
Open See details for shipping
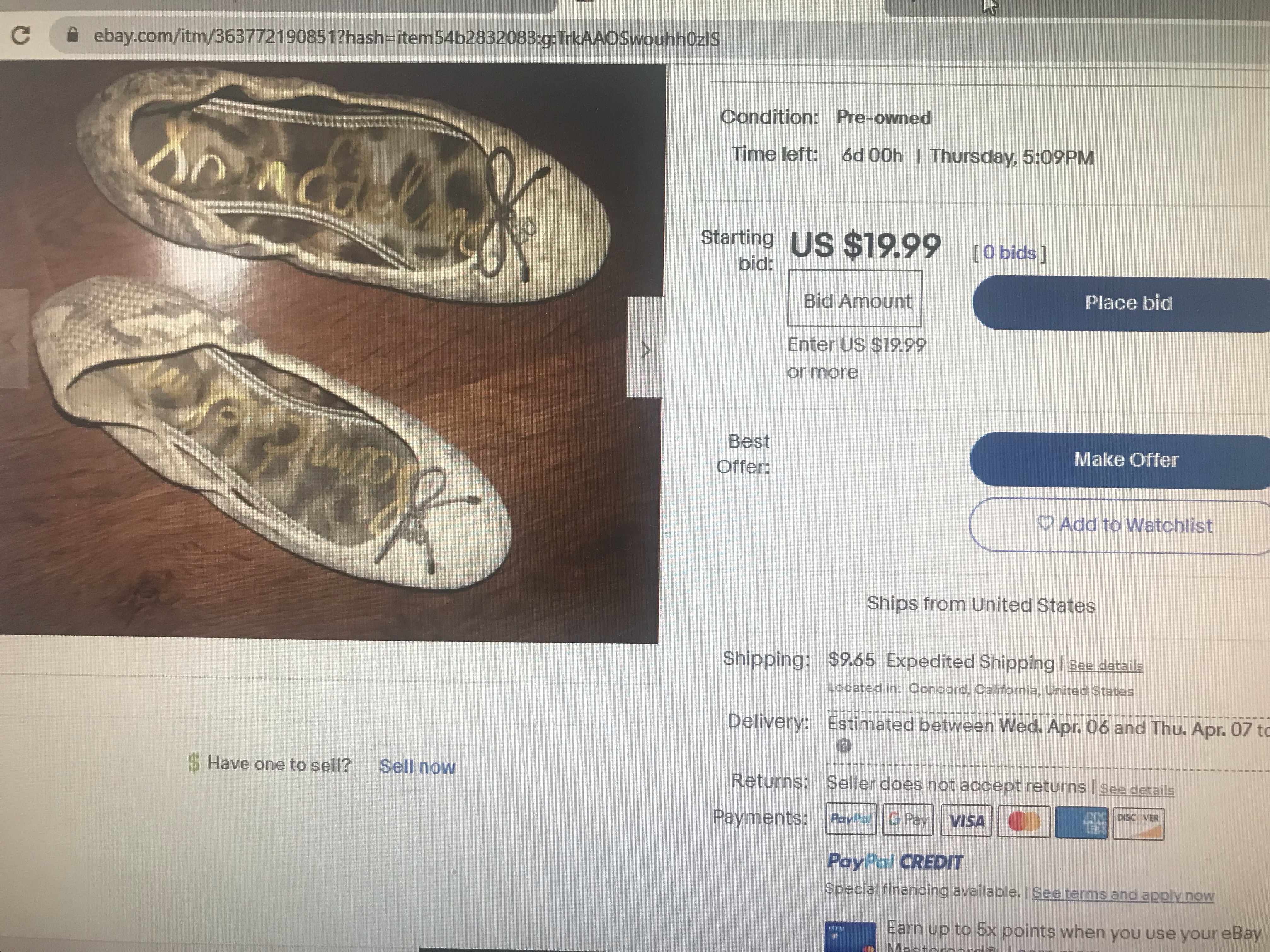click(1105, 666)
